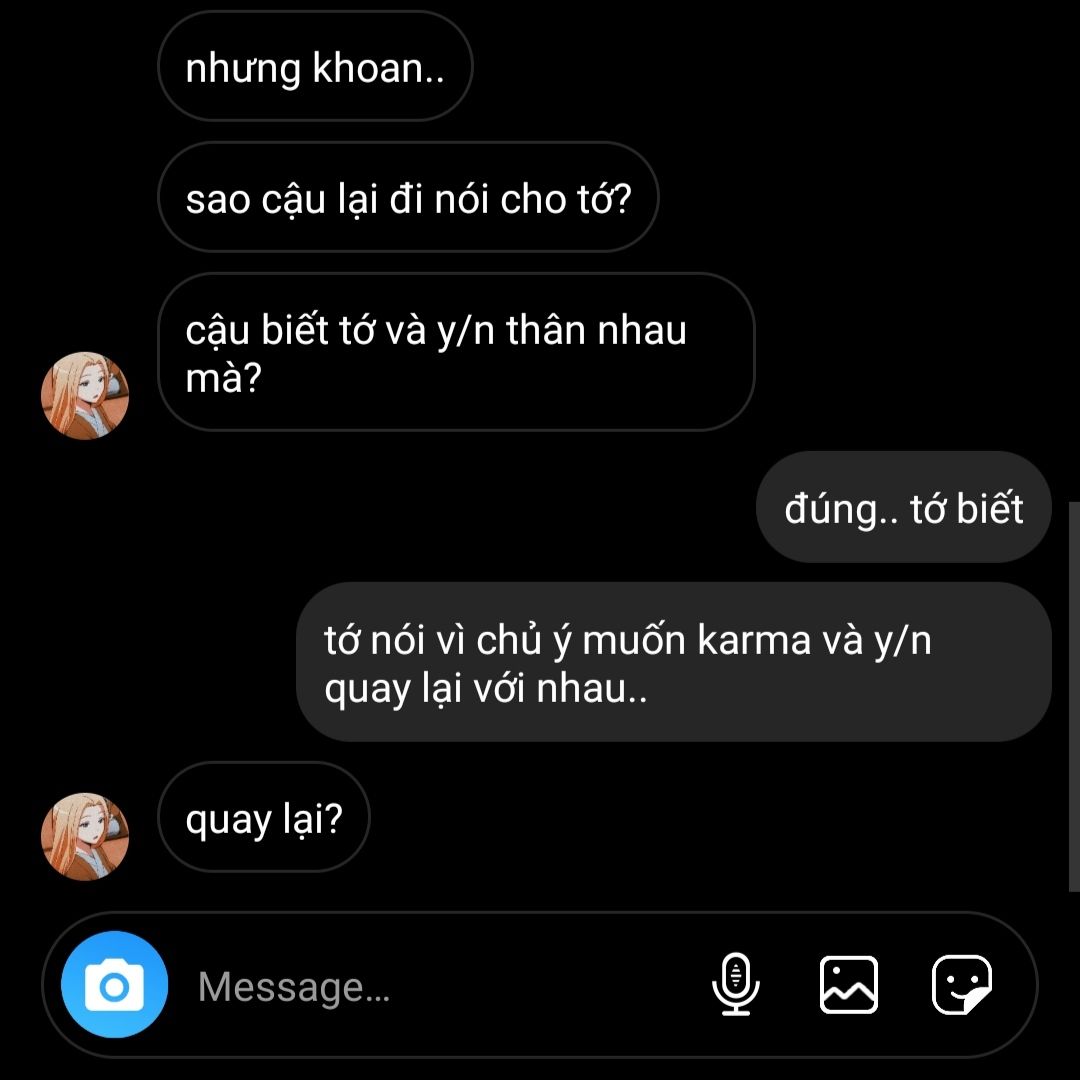This screenshot has width=1080, height=1080.
Task: Open sender's avatar beside 'quay lại?'
Action: [x=85, y=836]
